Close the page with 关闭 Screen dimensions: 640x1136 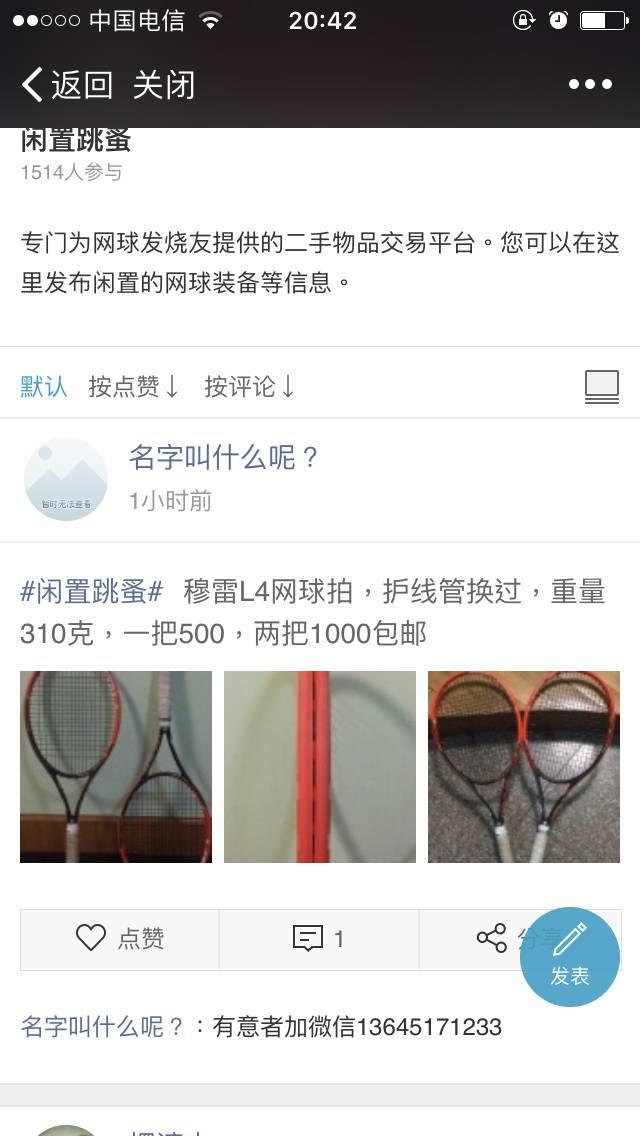pyautogui.click(x=164, y=85)
